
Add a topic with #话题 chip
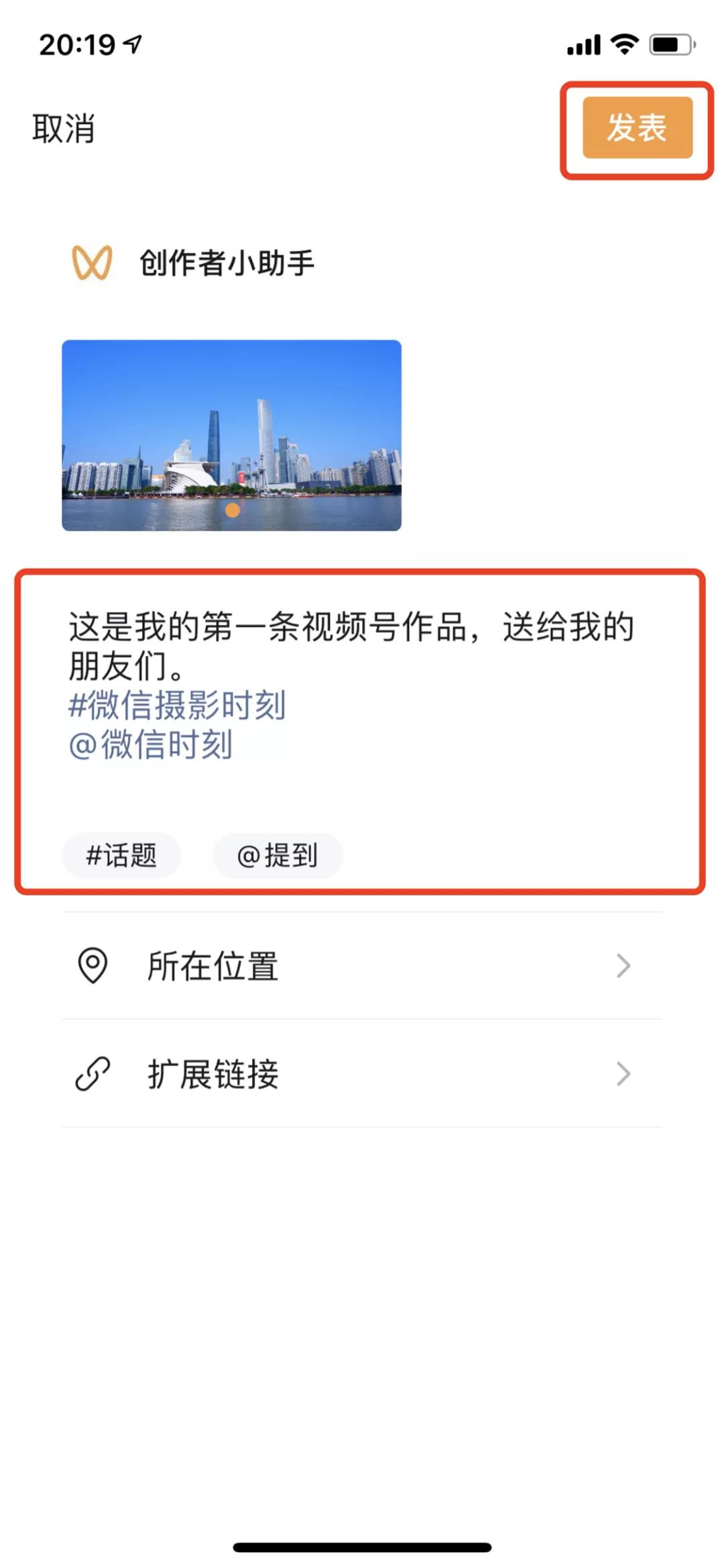click(121, 855)
